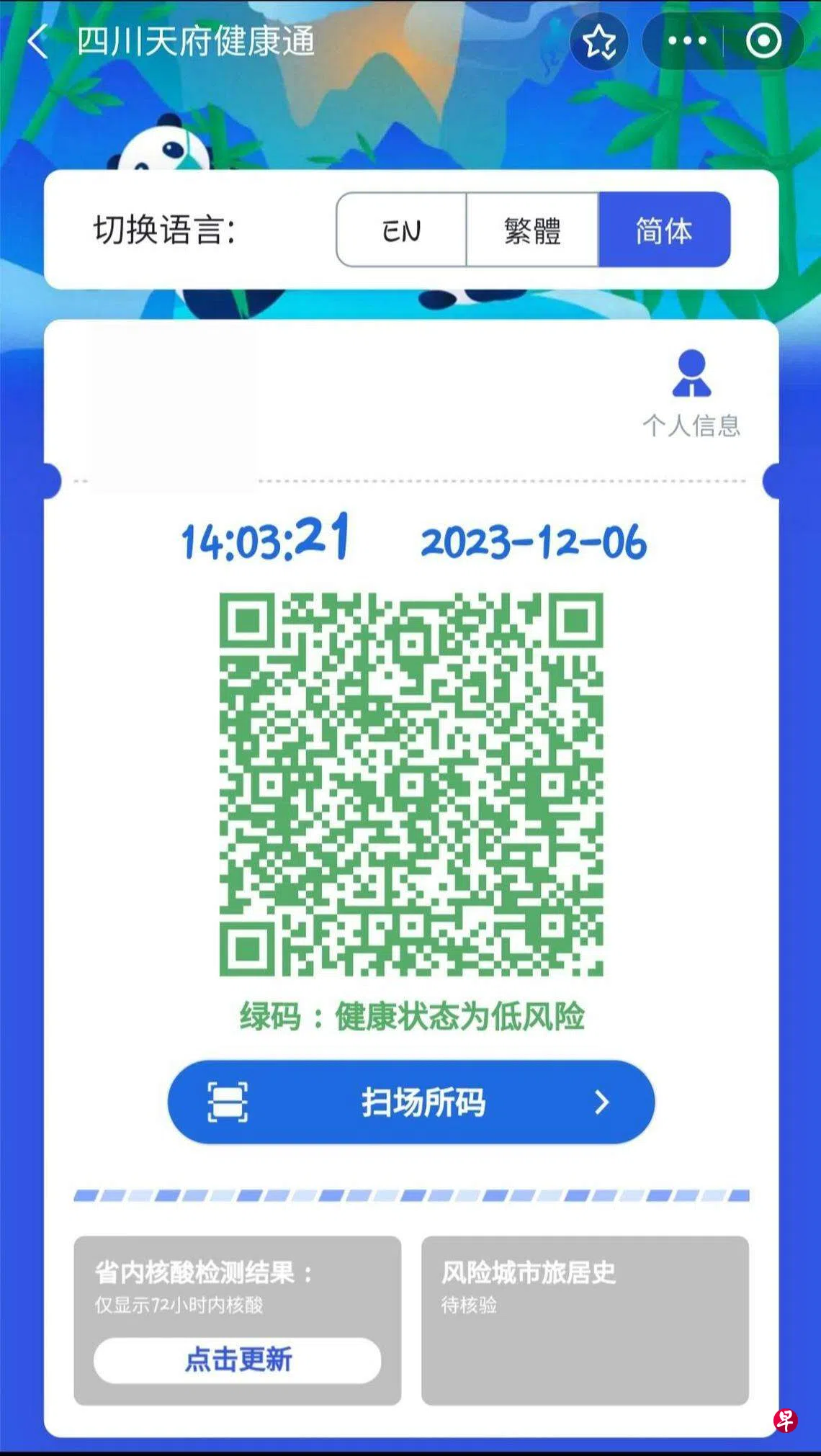Go back from 四川天府健康通
This screenshot has height=1456, width=821.
[x=37, y=41]
